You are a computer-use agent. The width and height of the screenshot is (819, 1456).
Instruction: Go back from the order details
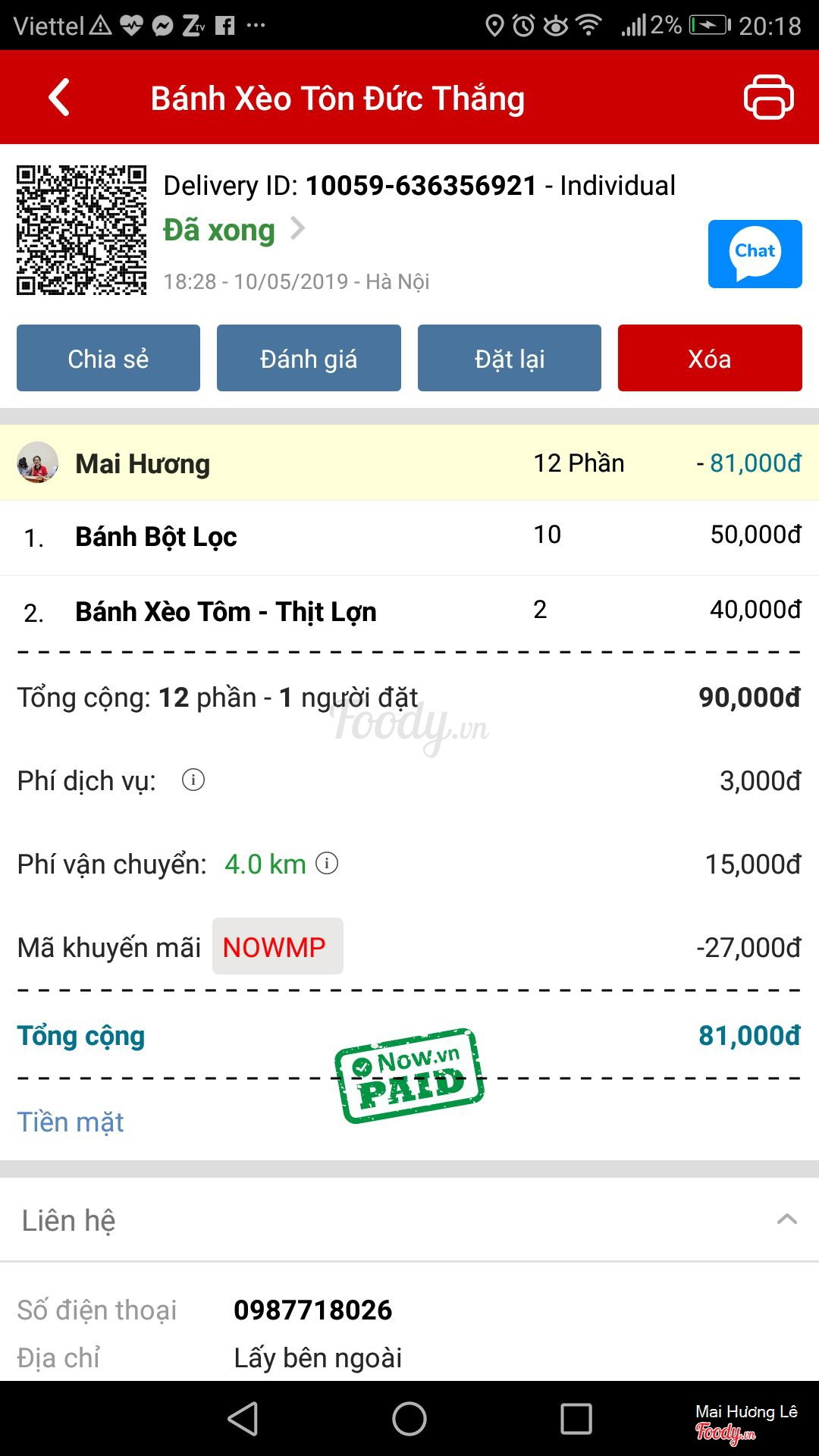click(59, 98)
